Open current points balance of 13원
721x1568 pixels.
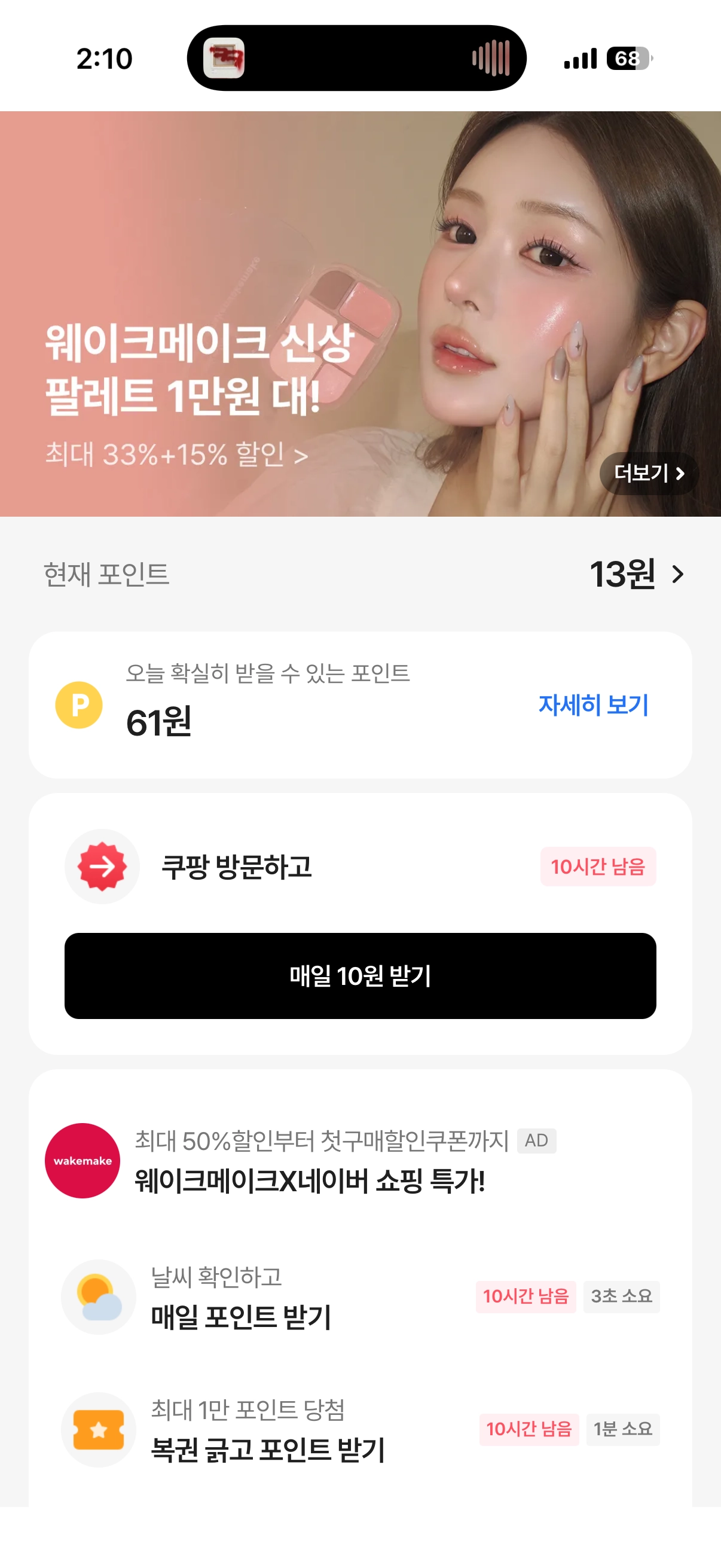click(x=637, y=574)
